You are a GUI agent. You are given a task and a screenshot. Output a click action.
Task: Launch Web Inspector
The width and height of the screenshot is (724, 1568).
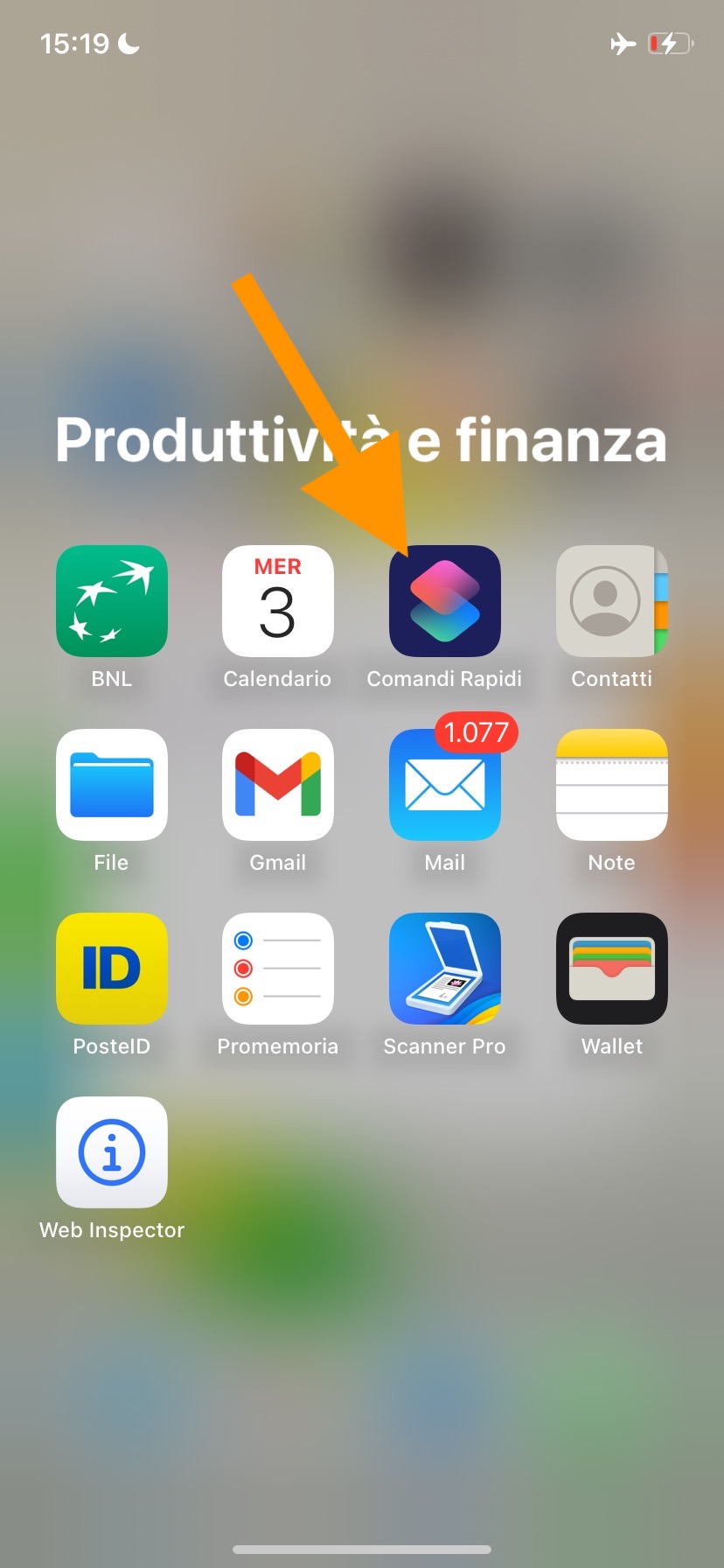click(x=112, y=1152)
